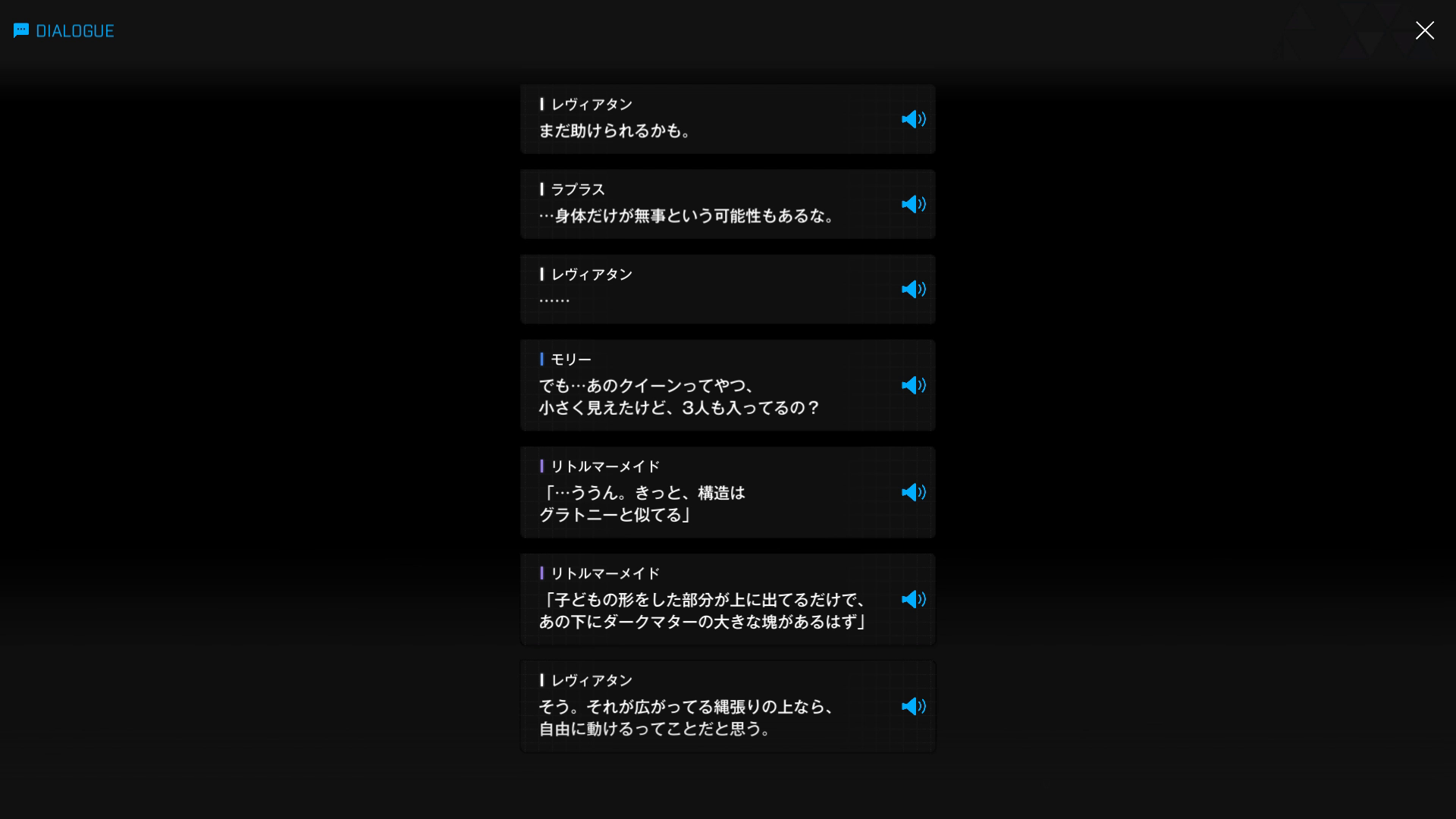This screenshot has height=819, width=1456.
Task: Play voice for まだ助けられるかも line
Action: tap(913, 119)
